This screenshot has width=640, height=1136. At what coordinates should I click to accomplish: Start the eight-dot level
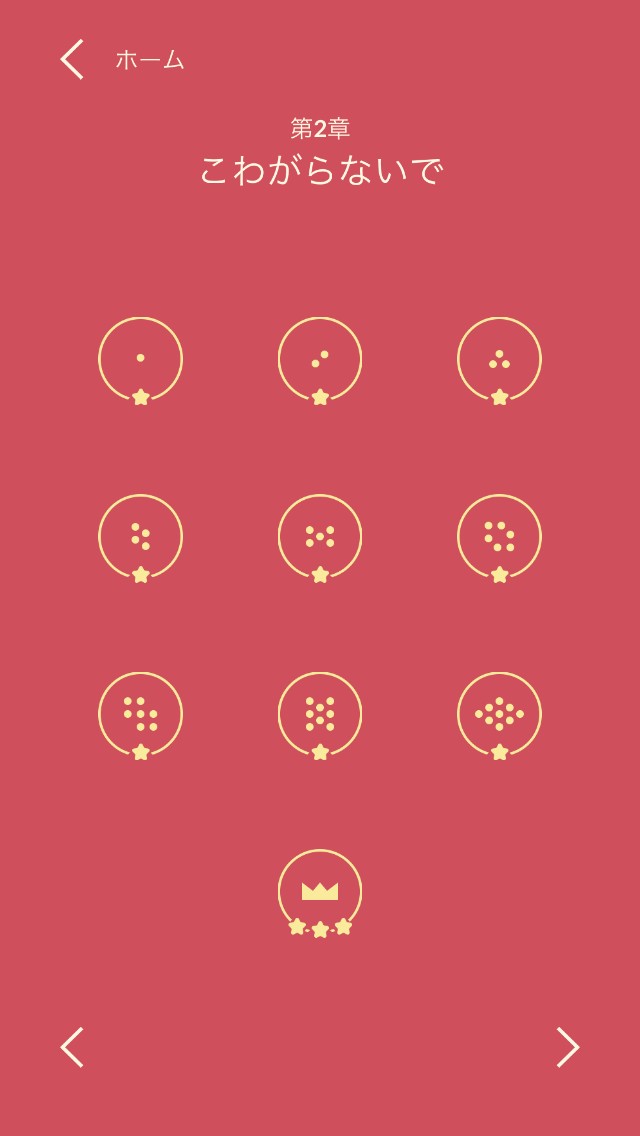(320, 713)
